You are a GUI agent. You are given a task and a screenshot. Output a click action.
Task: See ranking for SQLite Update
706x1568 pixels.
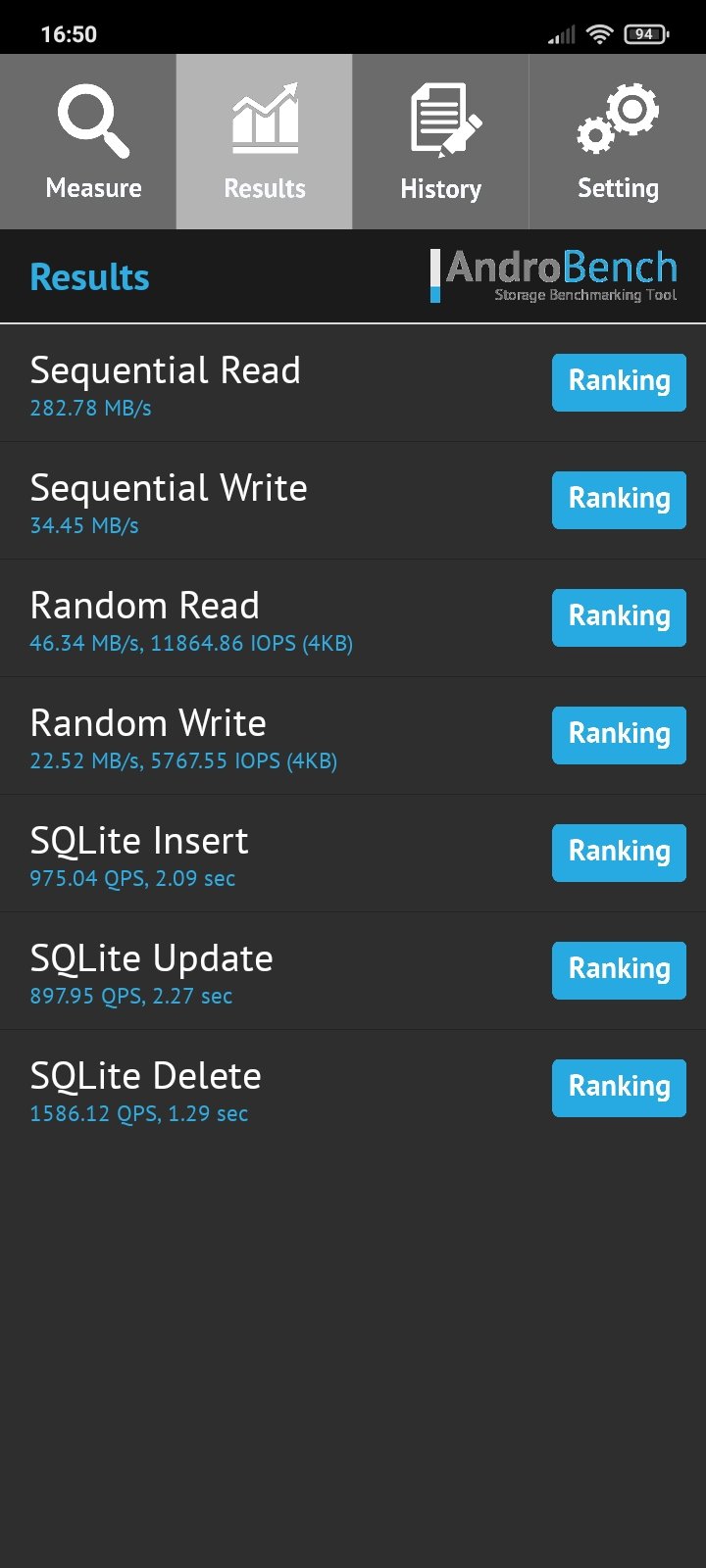(619, 970)
